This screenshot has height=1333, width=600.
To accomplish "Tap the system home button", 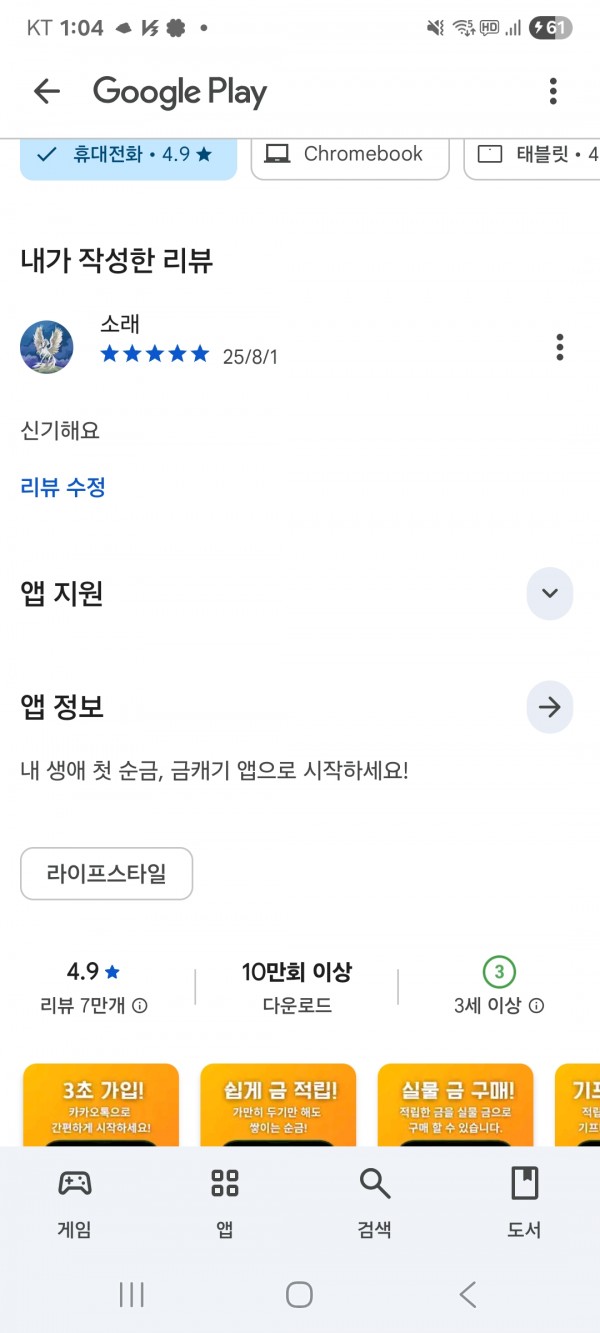I will 299,1295.
